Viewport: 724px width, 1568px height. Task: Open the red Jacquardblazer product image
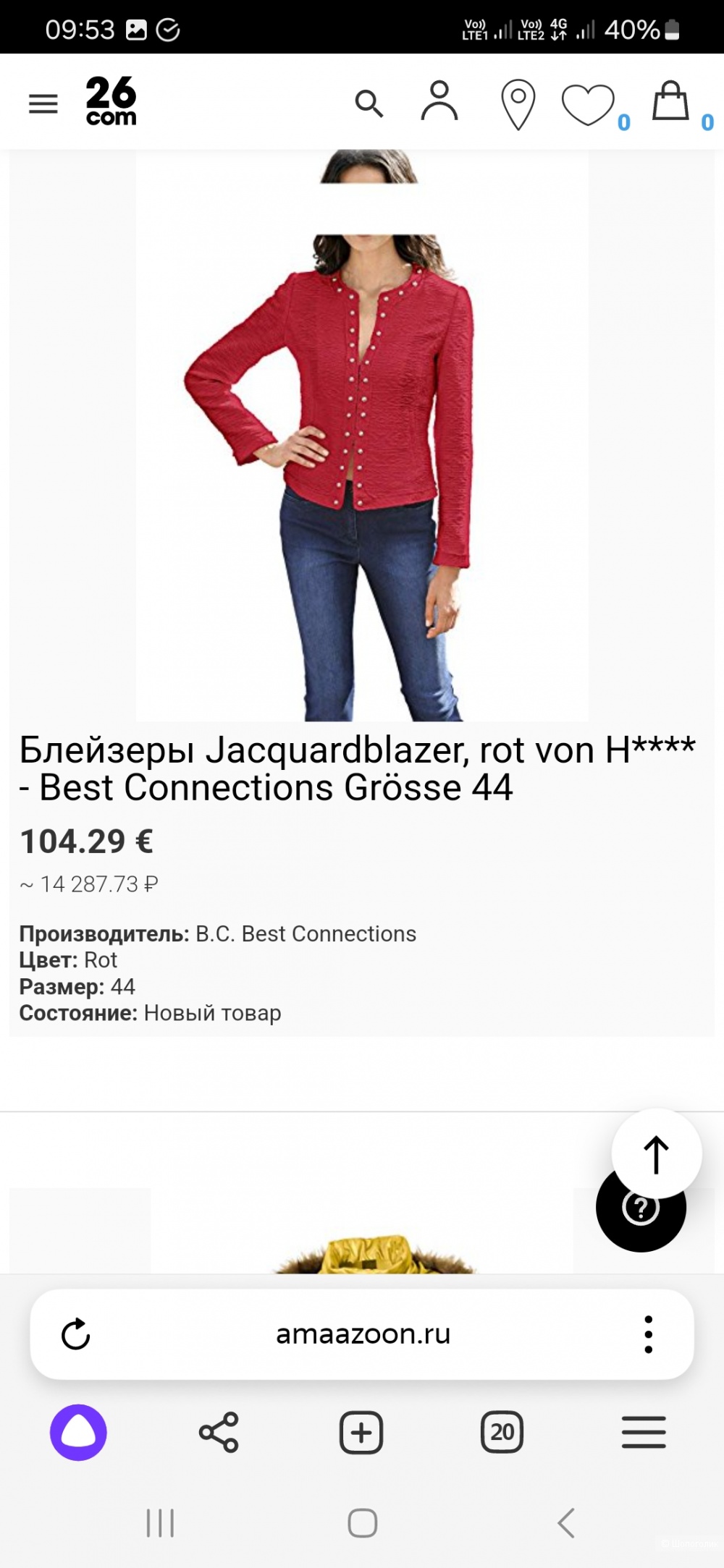pos(362,434)
